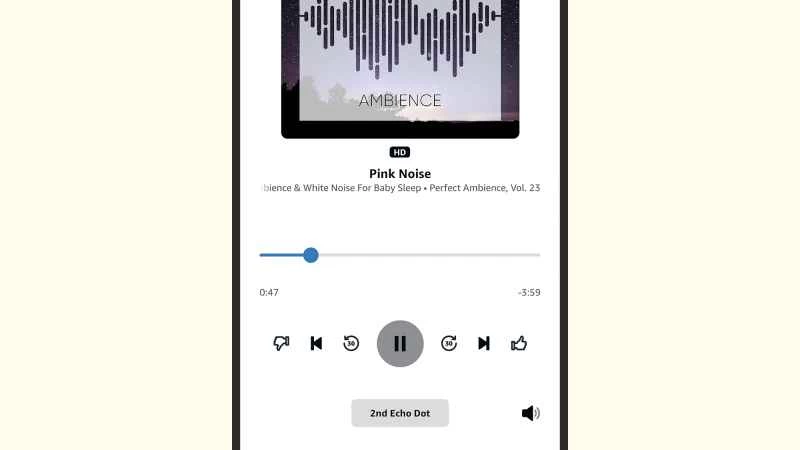The height and width of the screenshot is (450, 800).
Task: Open the 2nd Echo Dot device selector
Action: coord(400,413)
